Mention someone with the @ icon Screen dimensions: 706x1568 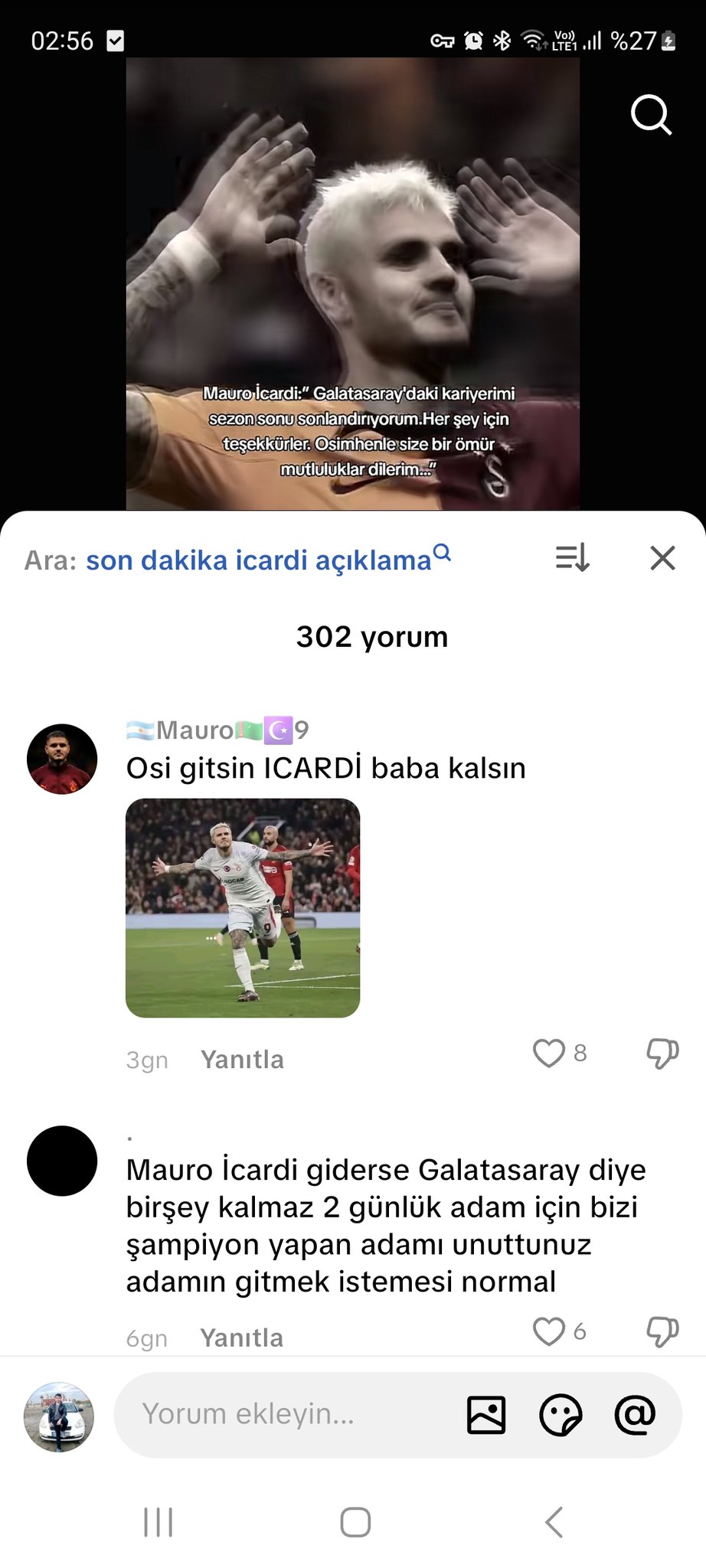(635, 1415)
